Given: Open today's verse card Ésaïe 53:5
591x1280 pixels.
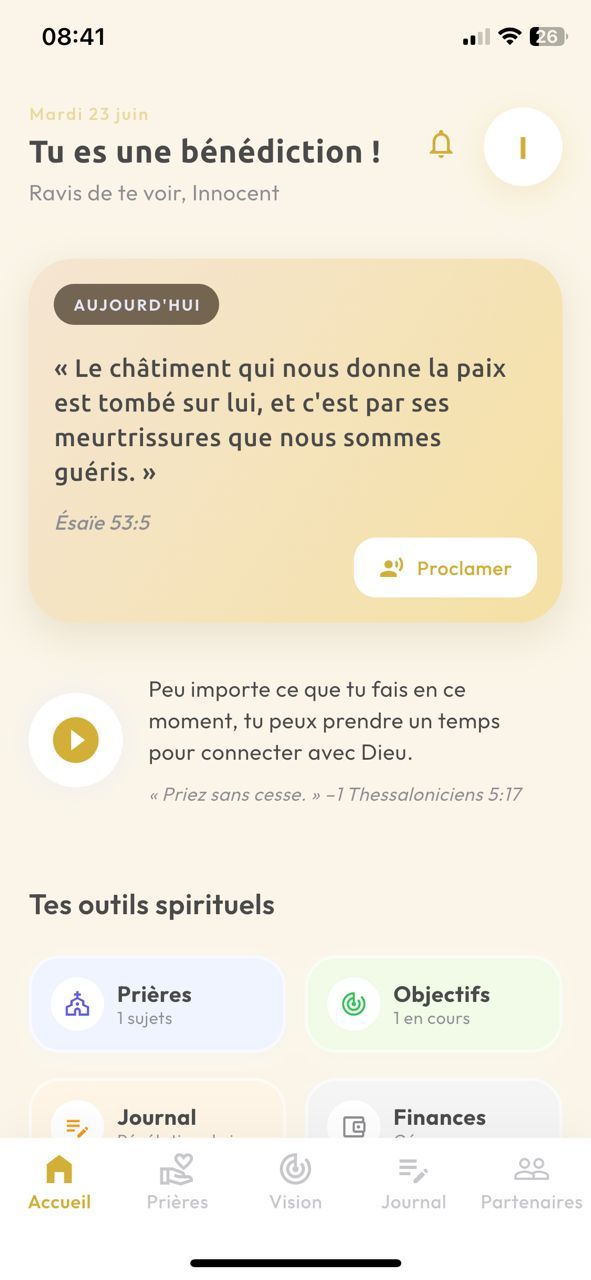Looking at the screenshot, I should click(x=295, y=440).
